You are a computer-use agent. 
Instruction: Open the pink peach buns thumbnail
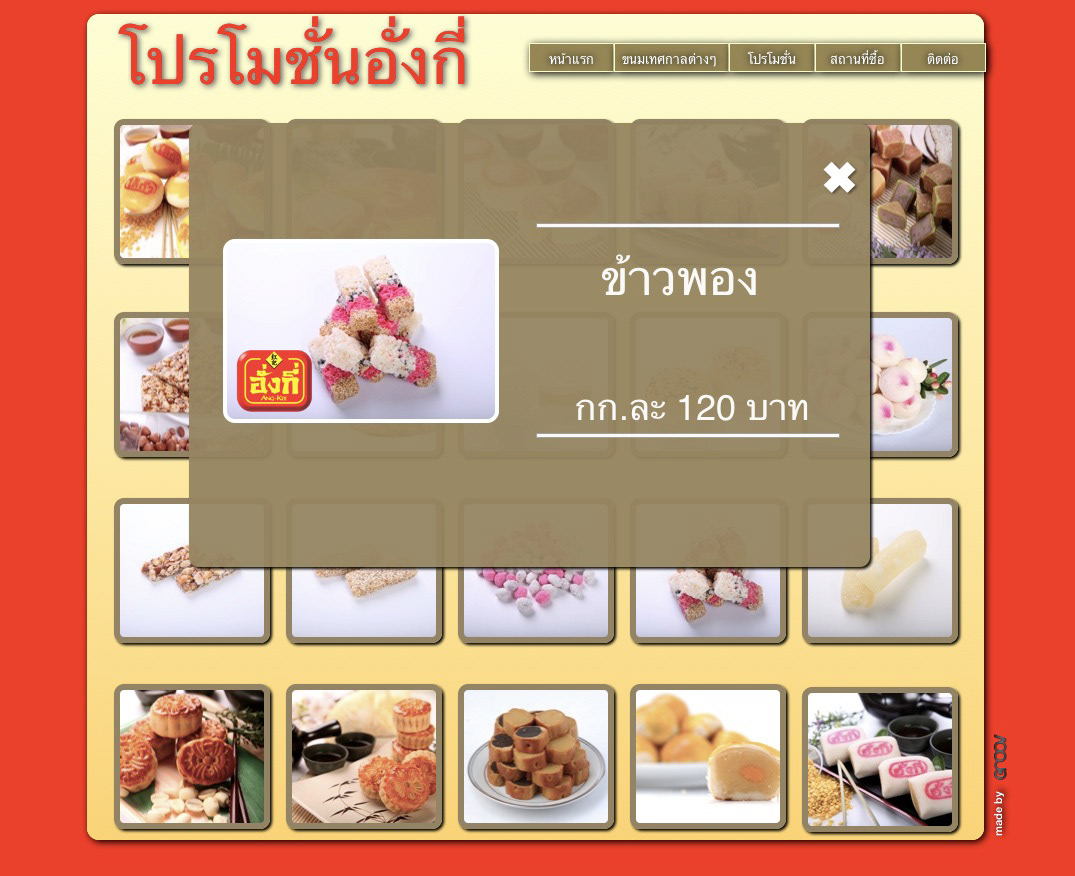pyautogui.click(x=913, y=385)
